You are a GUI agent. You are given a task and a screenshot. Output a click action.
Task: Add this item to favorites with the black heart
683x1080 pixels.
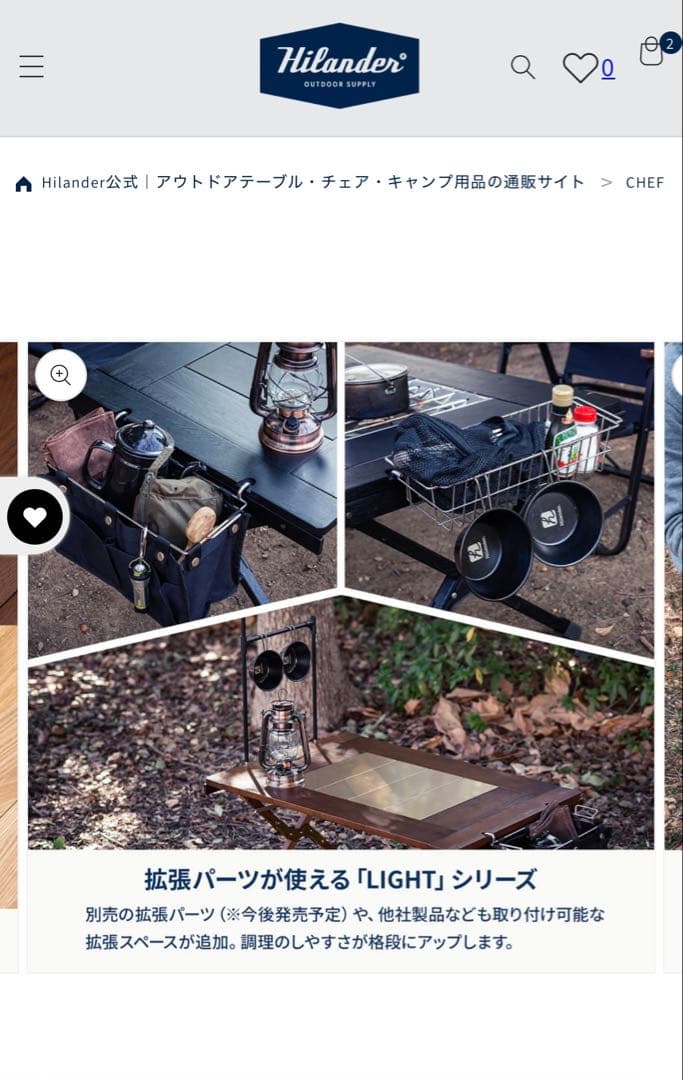coord(35,517)
